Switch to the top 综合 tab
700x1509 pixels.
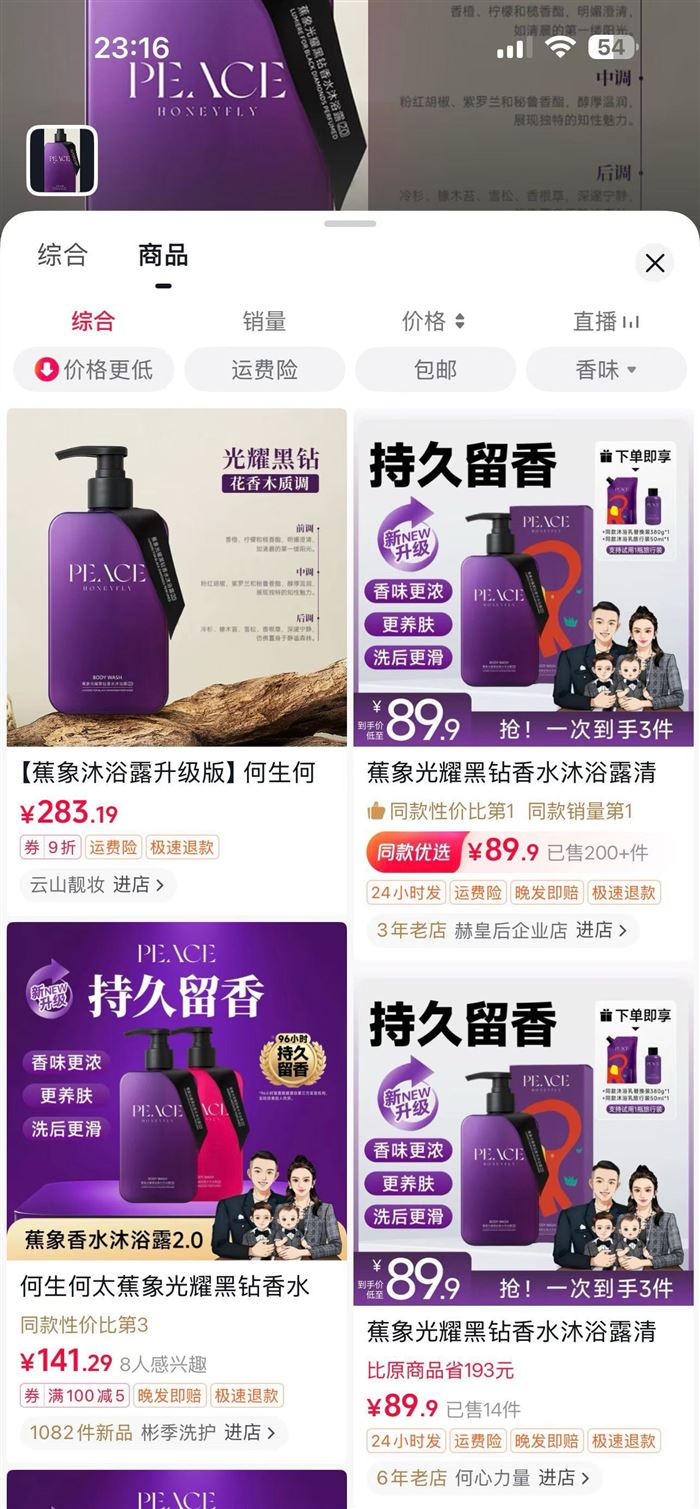click(62, 255)
